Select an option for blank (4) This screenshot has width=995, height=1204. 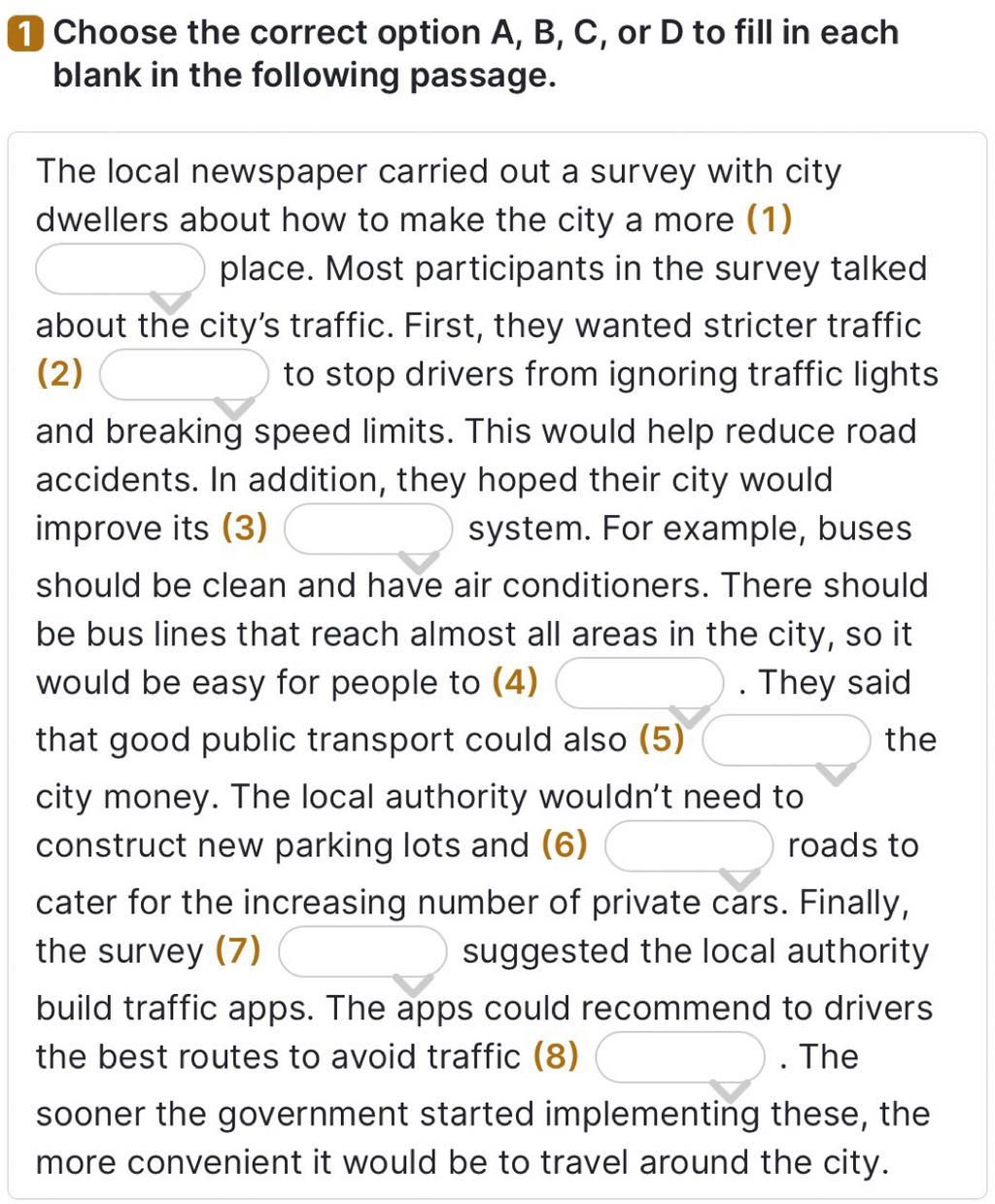click(x=639, y=683)
